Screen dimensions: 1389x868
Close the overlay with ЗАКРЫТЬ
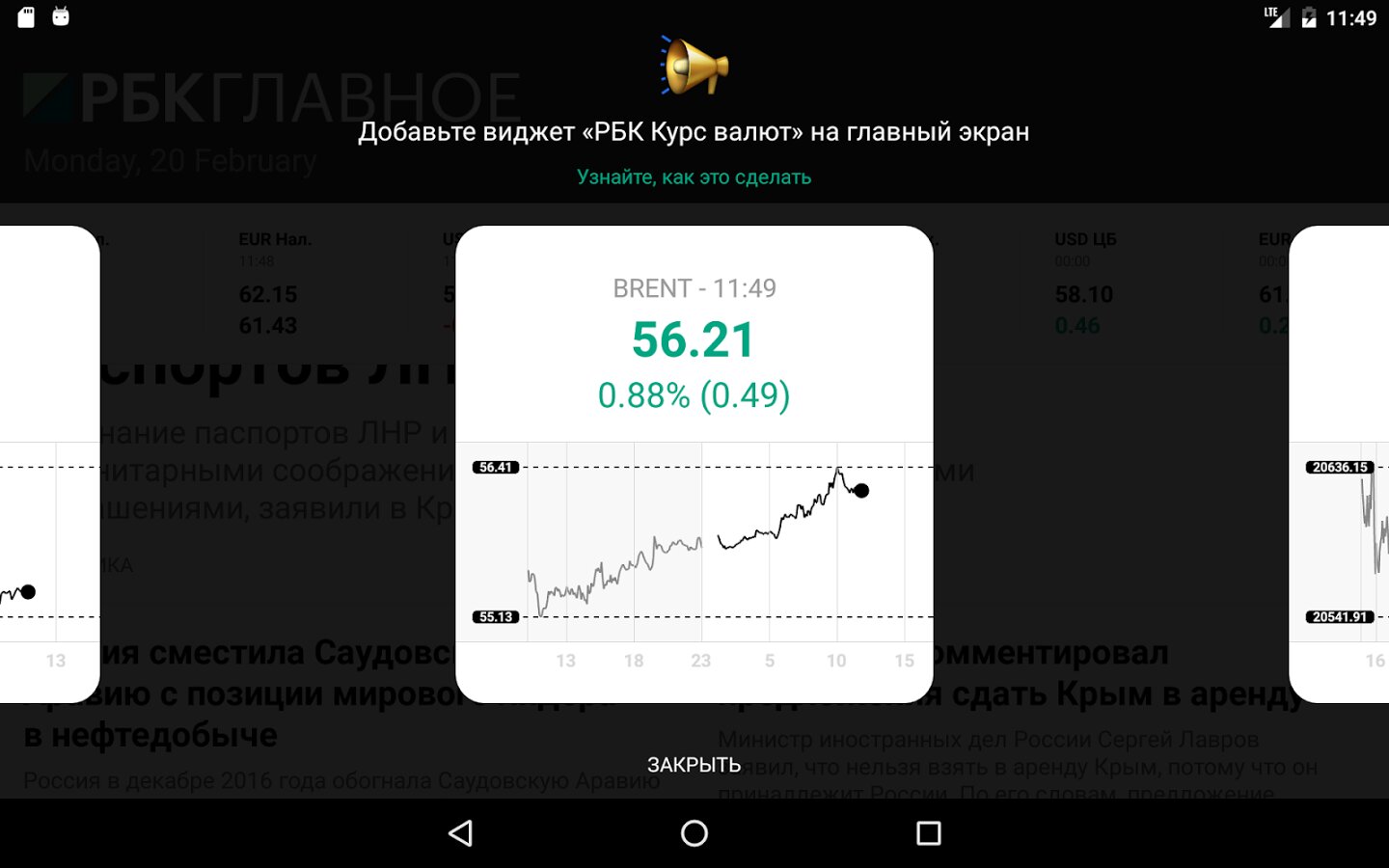694,765
